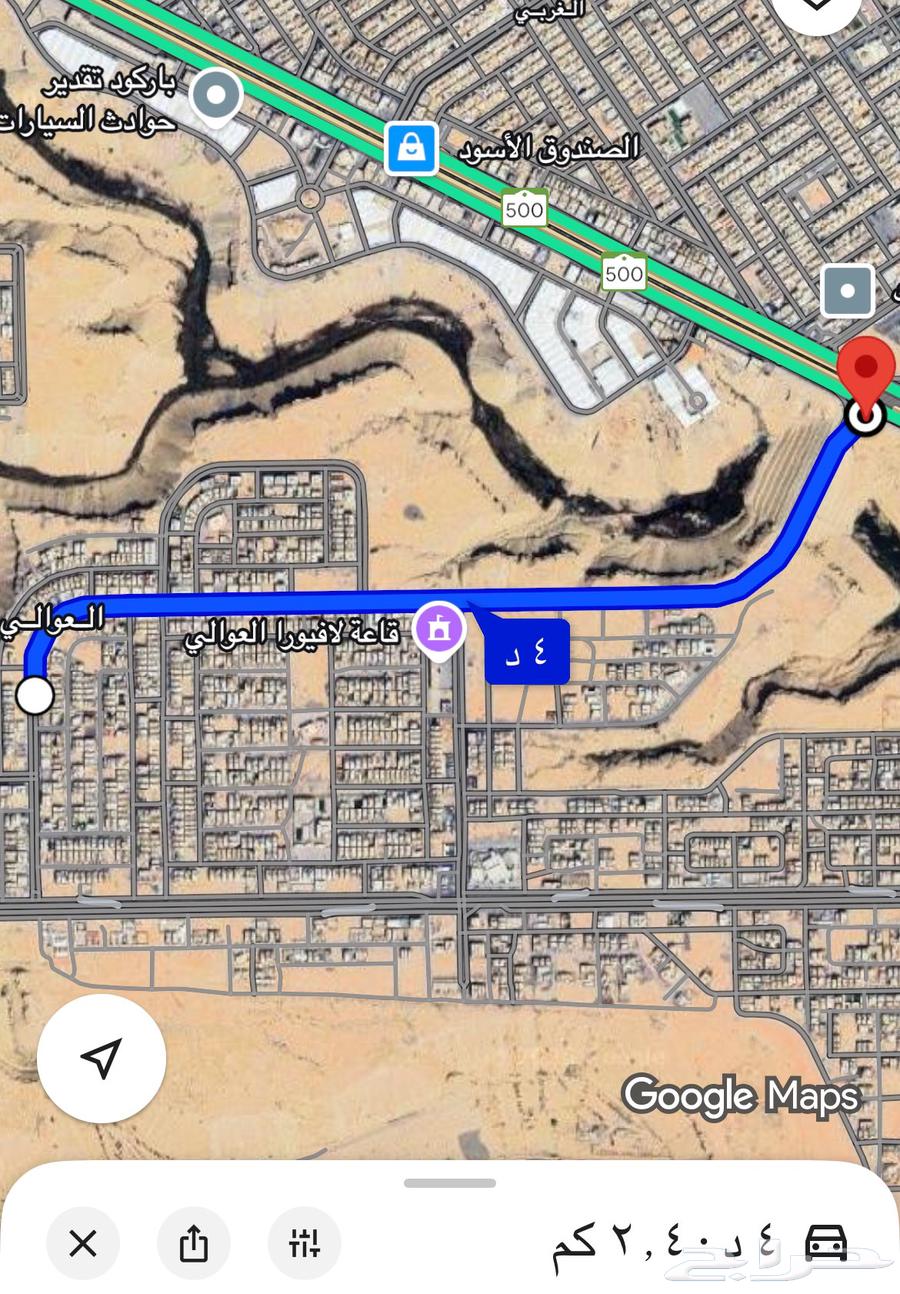Close the route directions panel

(x=83, y=1243)
